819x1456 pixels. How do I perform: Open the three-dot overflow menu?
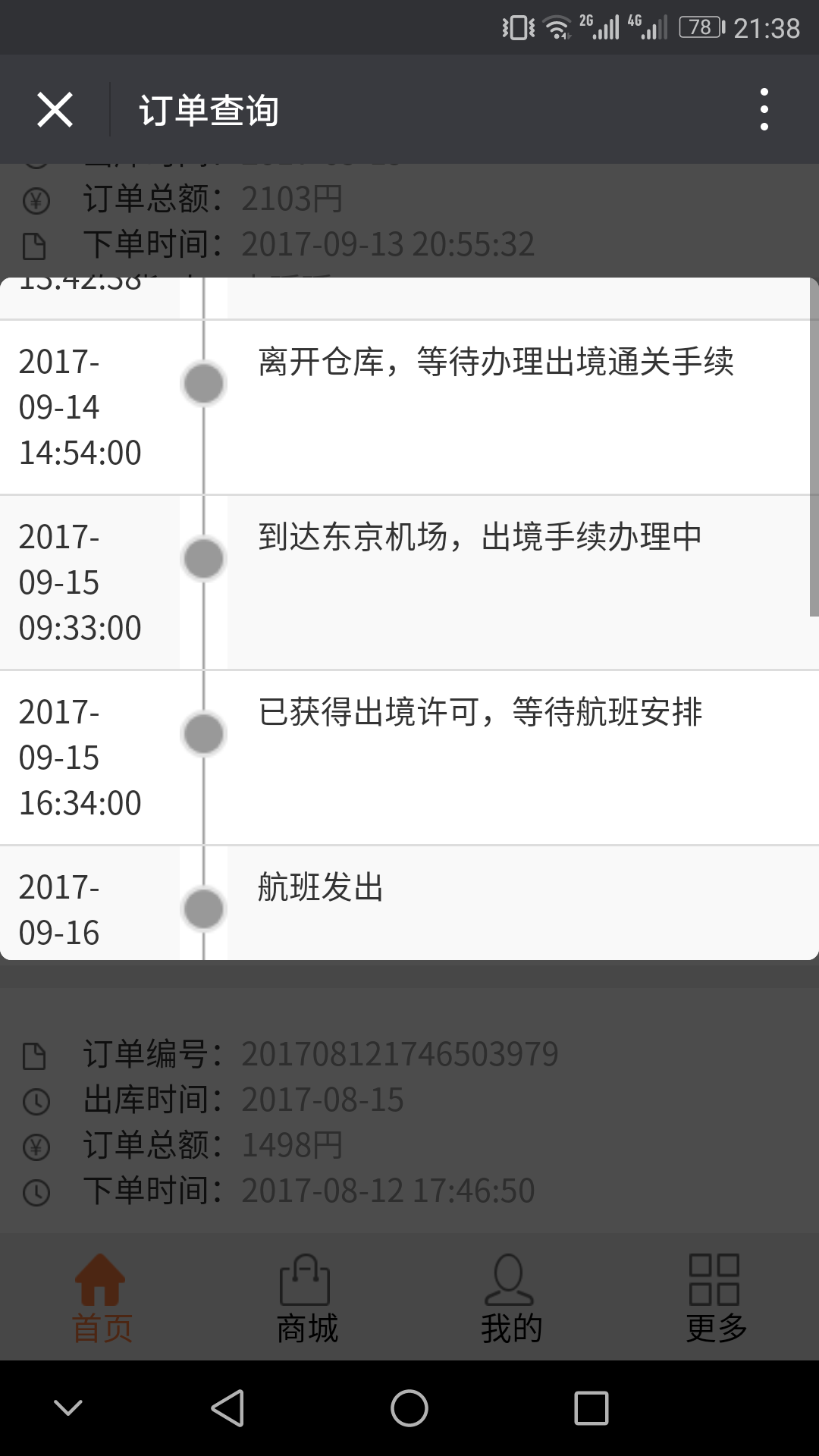click(x=764, y=110)
